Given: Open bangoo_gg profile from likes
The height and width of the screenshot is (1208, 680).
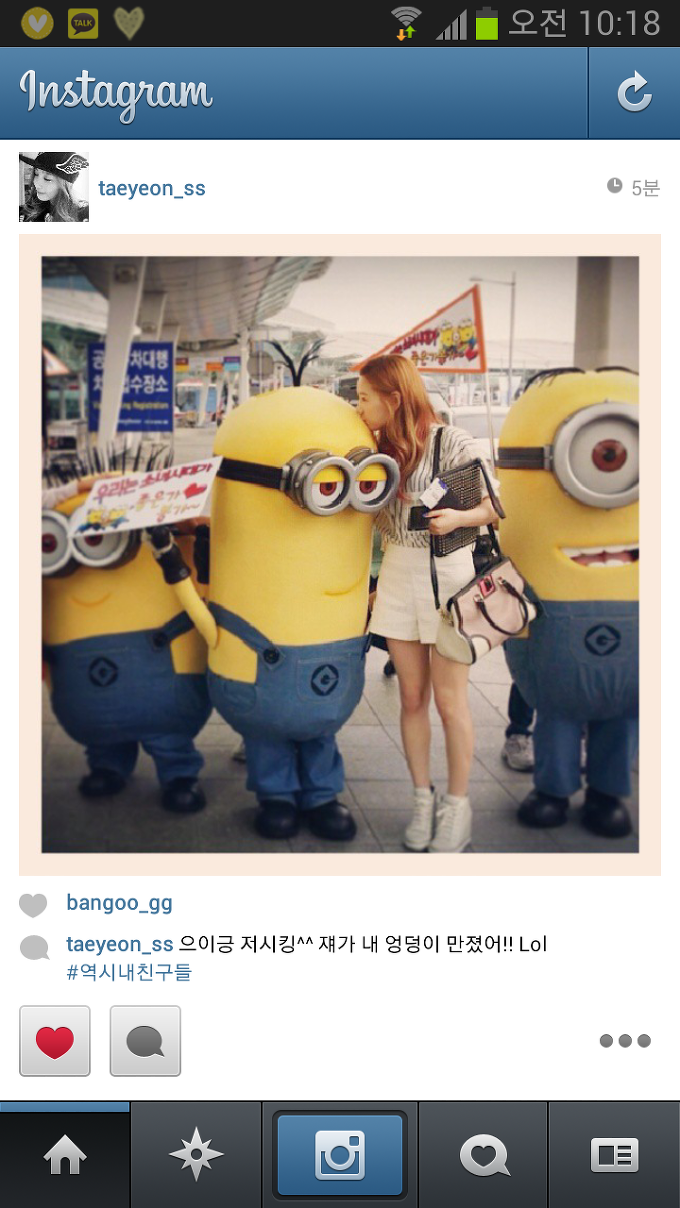Looking at the screenshot, I should [x=119, y=903].
